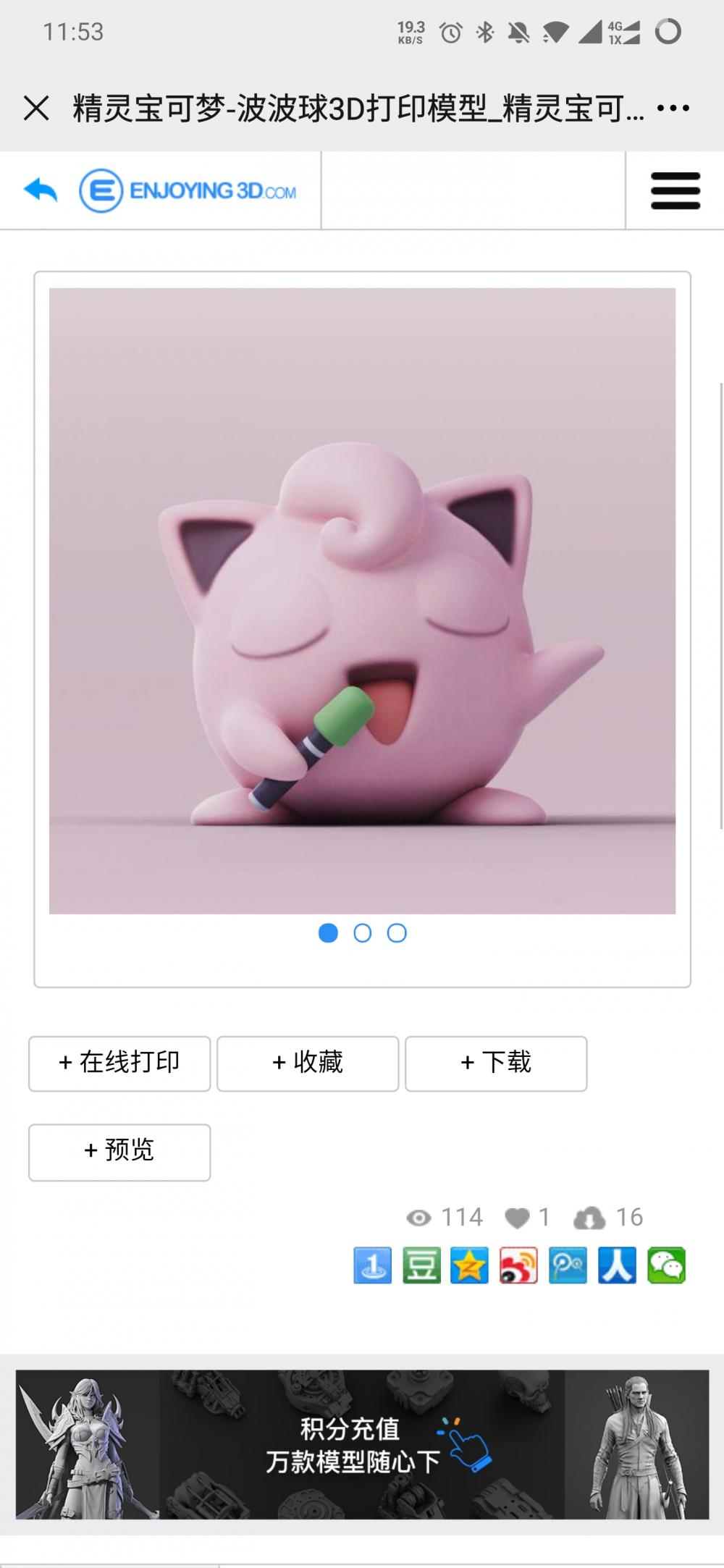Add model to favorites with 收藏

pos(308,1063)
